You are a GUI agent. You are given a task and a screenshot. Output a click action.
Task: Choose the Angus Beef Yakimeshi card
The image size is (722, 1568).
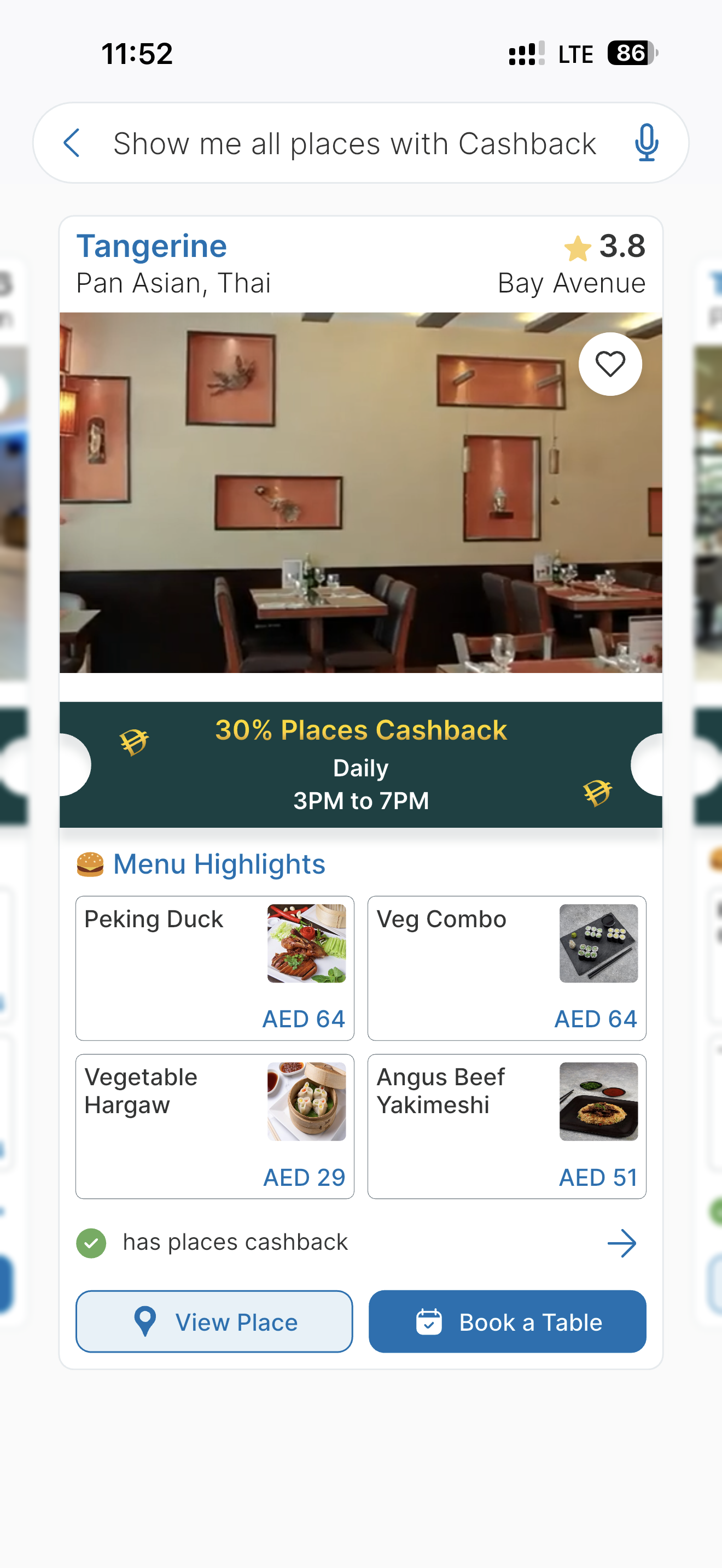pos(506,1126)
